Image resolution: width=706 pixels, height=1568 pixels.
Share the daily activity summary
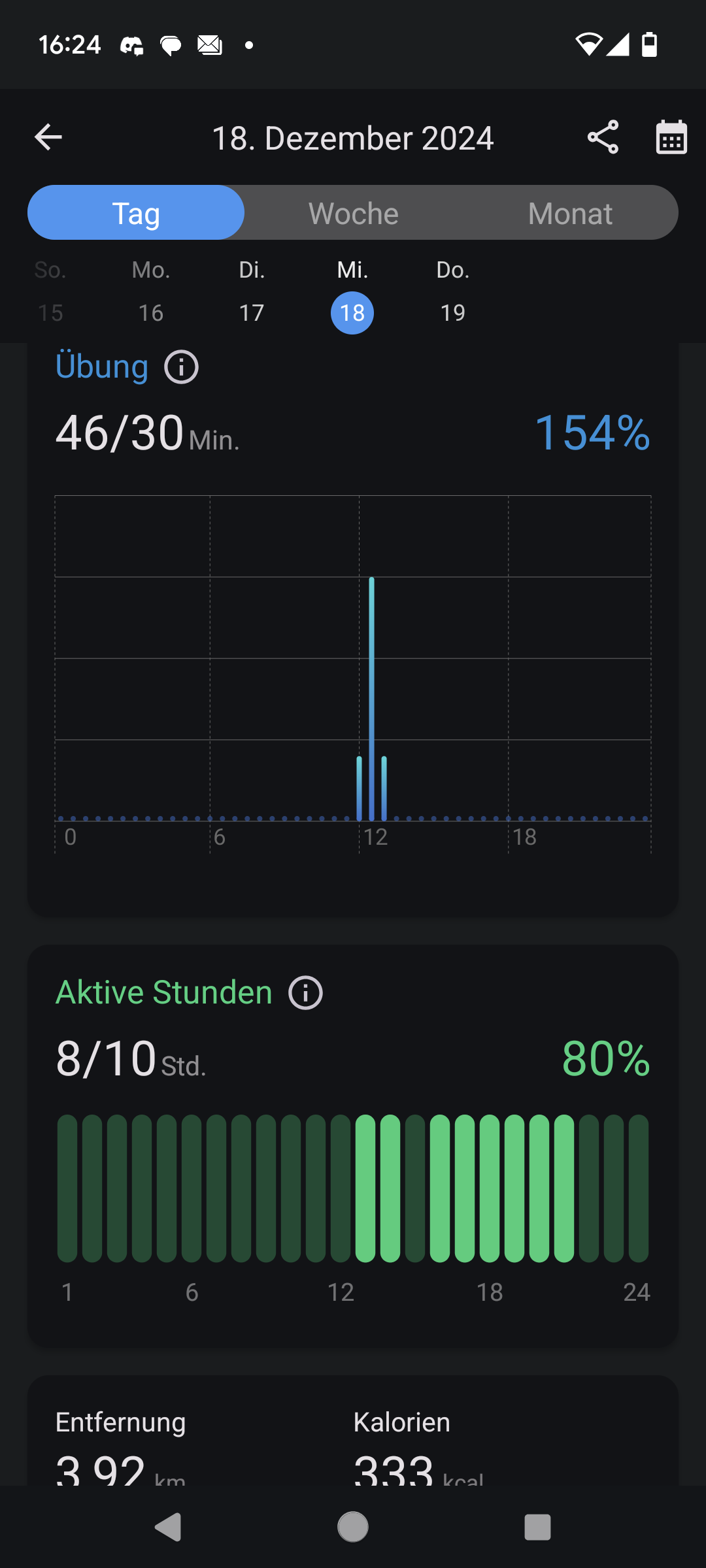603,137
